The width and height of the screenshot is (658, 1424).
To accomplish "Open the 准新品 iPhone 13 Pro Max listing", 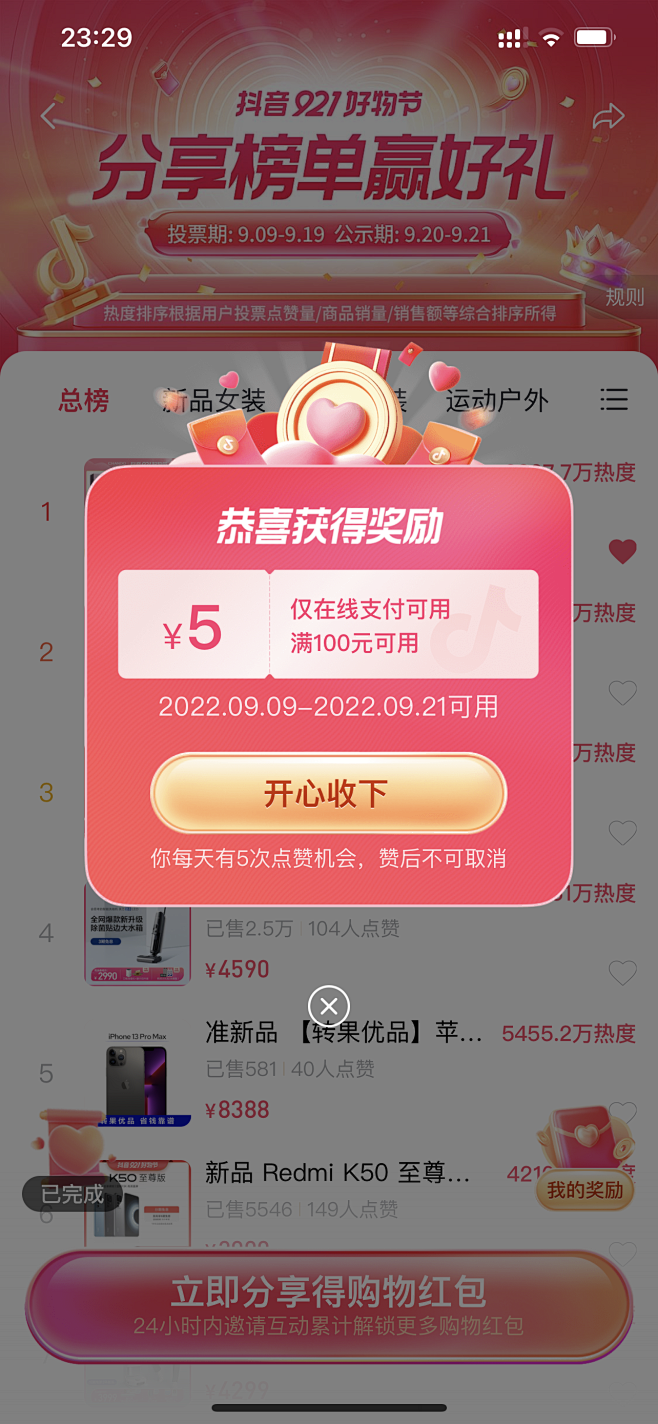I will (x=344, y=1033).
